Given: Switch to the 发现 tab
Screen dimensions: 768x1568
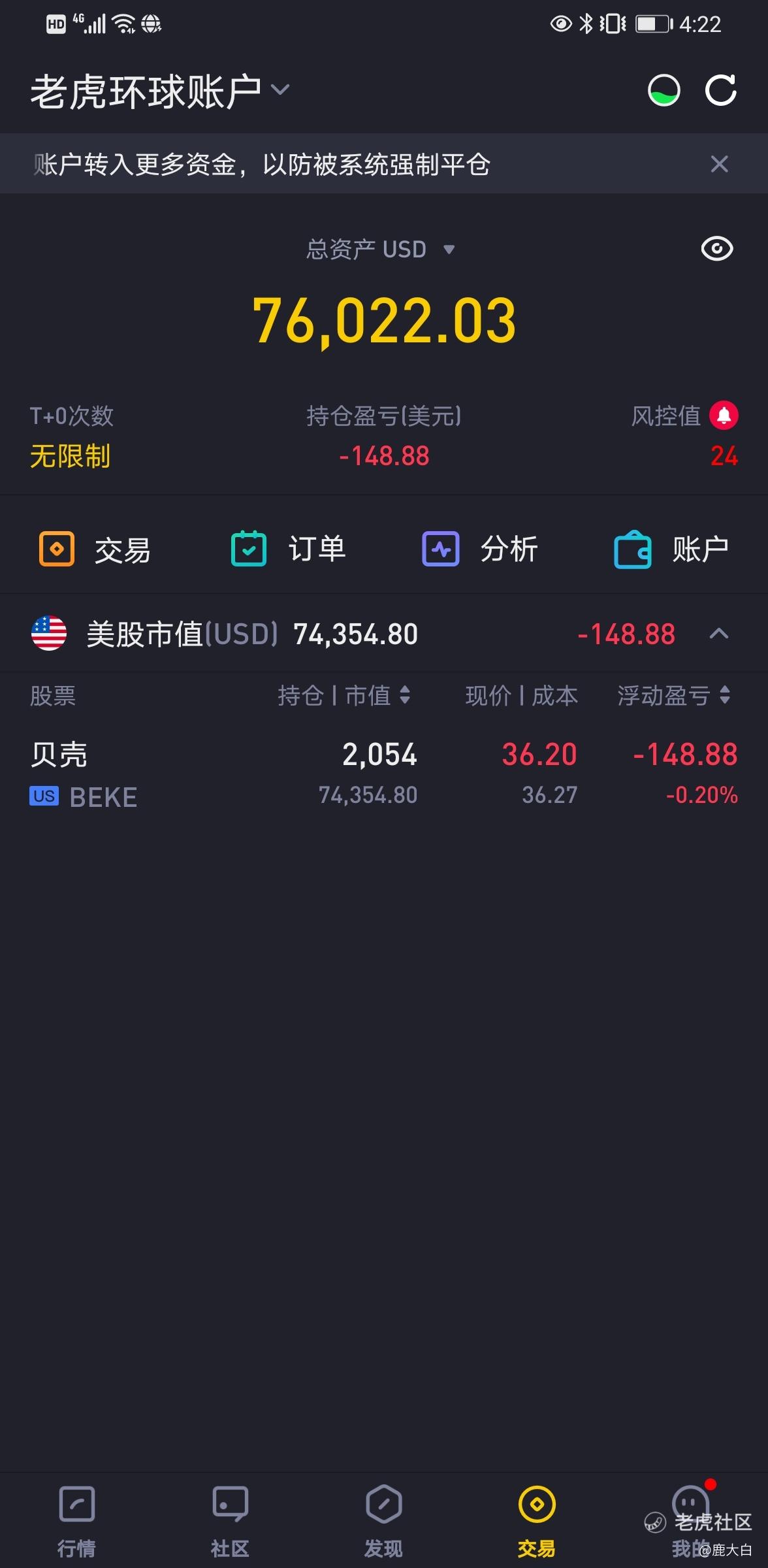Looking at the screenshot, I should tap(383, 1520).
